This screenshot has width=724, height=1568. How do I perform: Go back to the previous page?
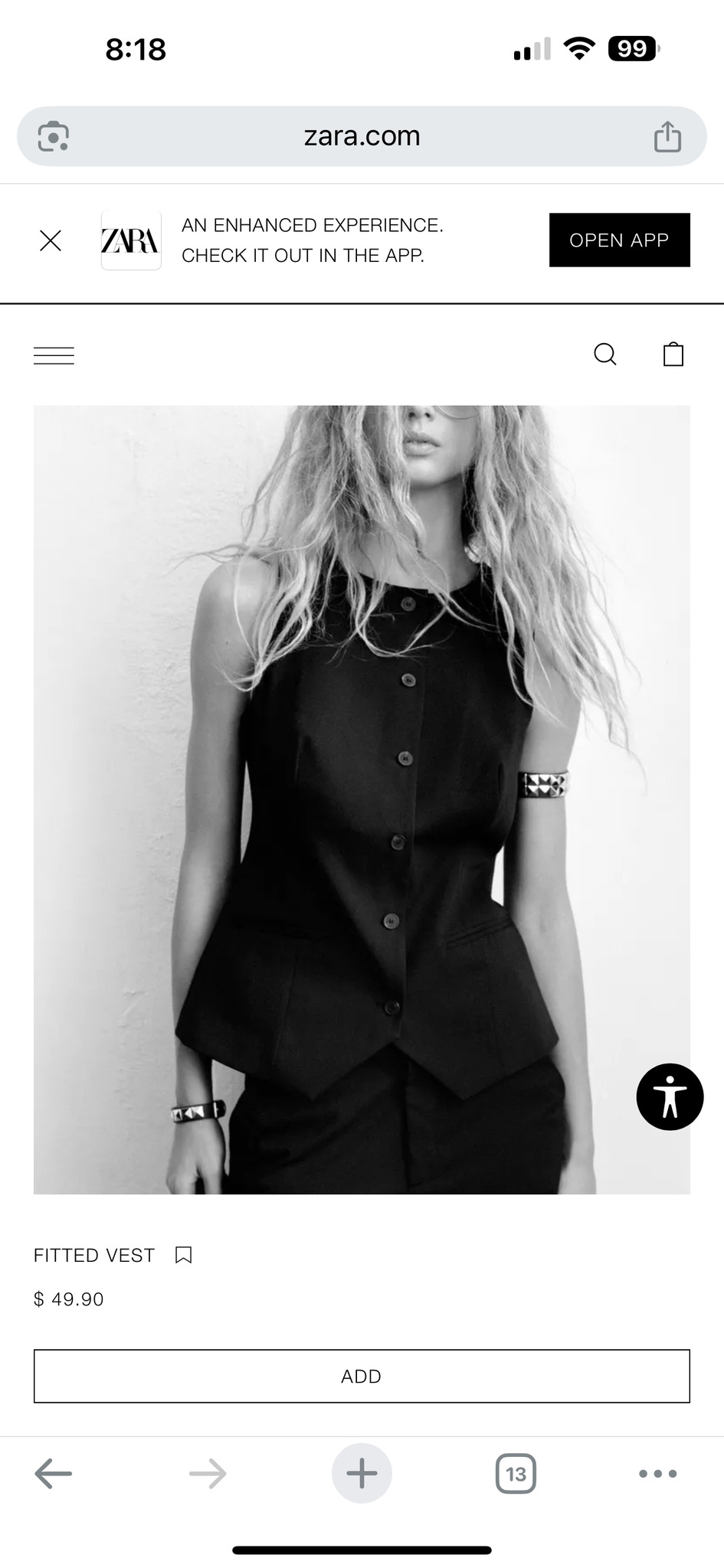point(54,1473)
